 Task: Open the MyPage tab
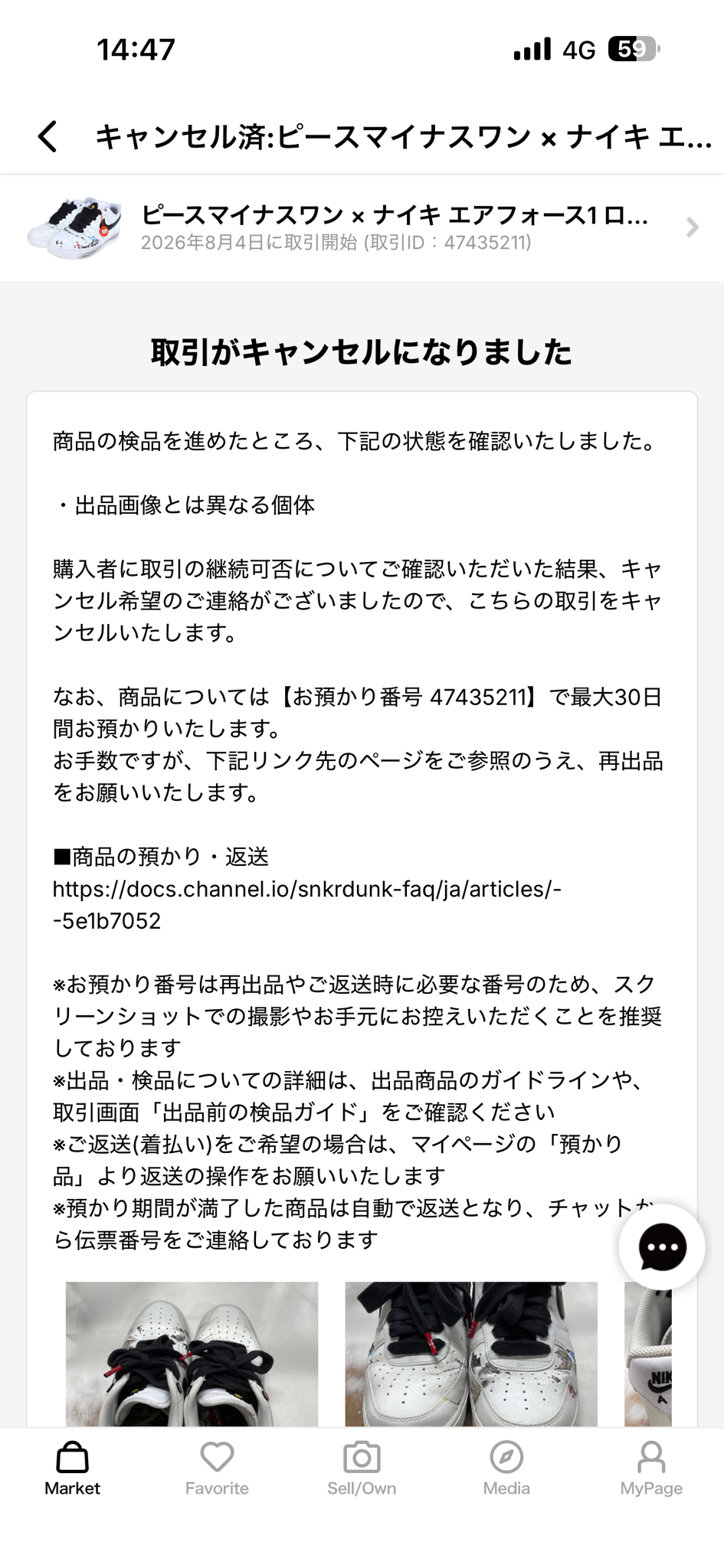coord(651,1468)
